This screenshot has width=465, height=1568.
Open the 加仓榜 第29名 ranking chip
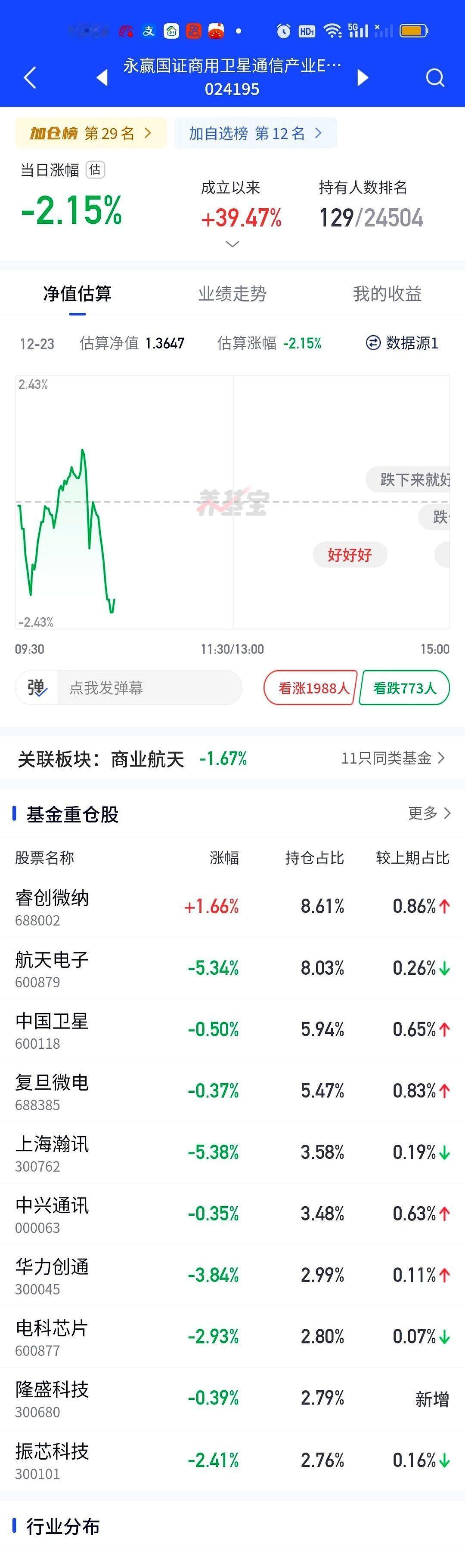(x=91, y=132)
